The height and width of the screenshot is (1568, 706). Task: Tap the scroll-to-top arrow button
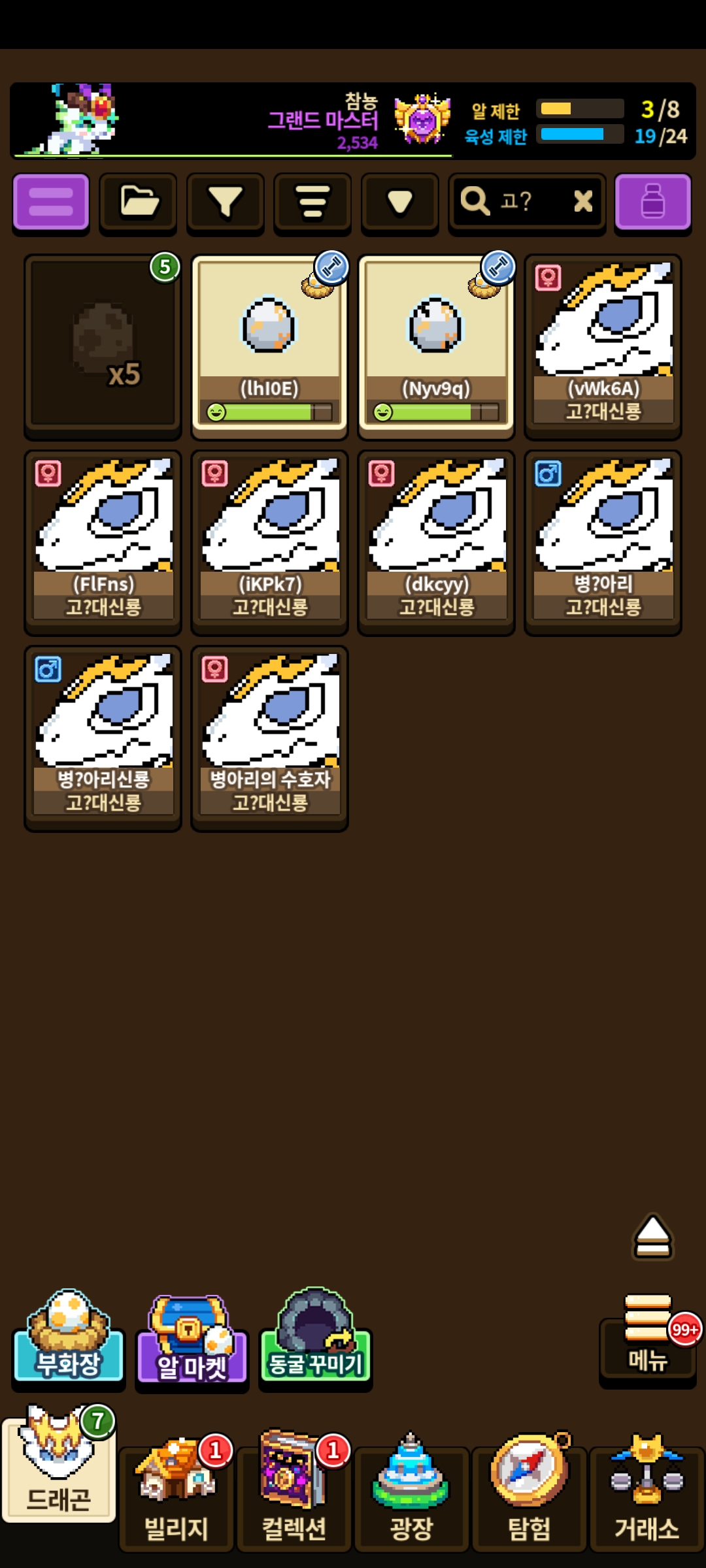click(652, 1237)
